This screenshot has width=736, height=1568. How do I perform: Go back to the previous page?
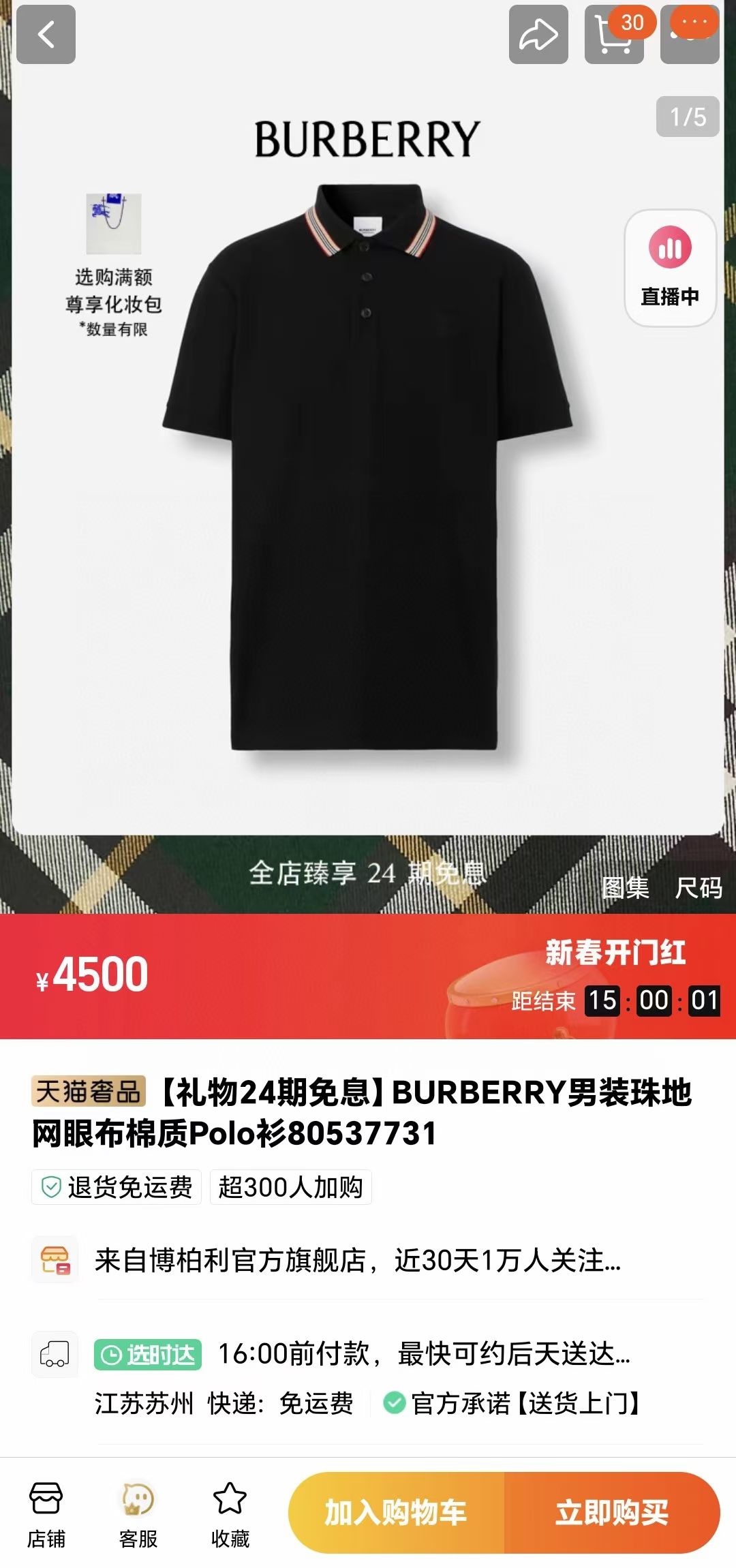coord(46,35)
